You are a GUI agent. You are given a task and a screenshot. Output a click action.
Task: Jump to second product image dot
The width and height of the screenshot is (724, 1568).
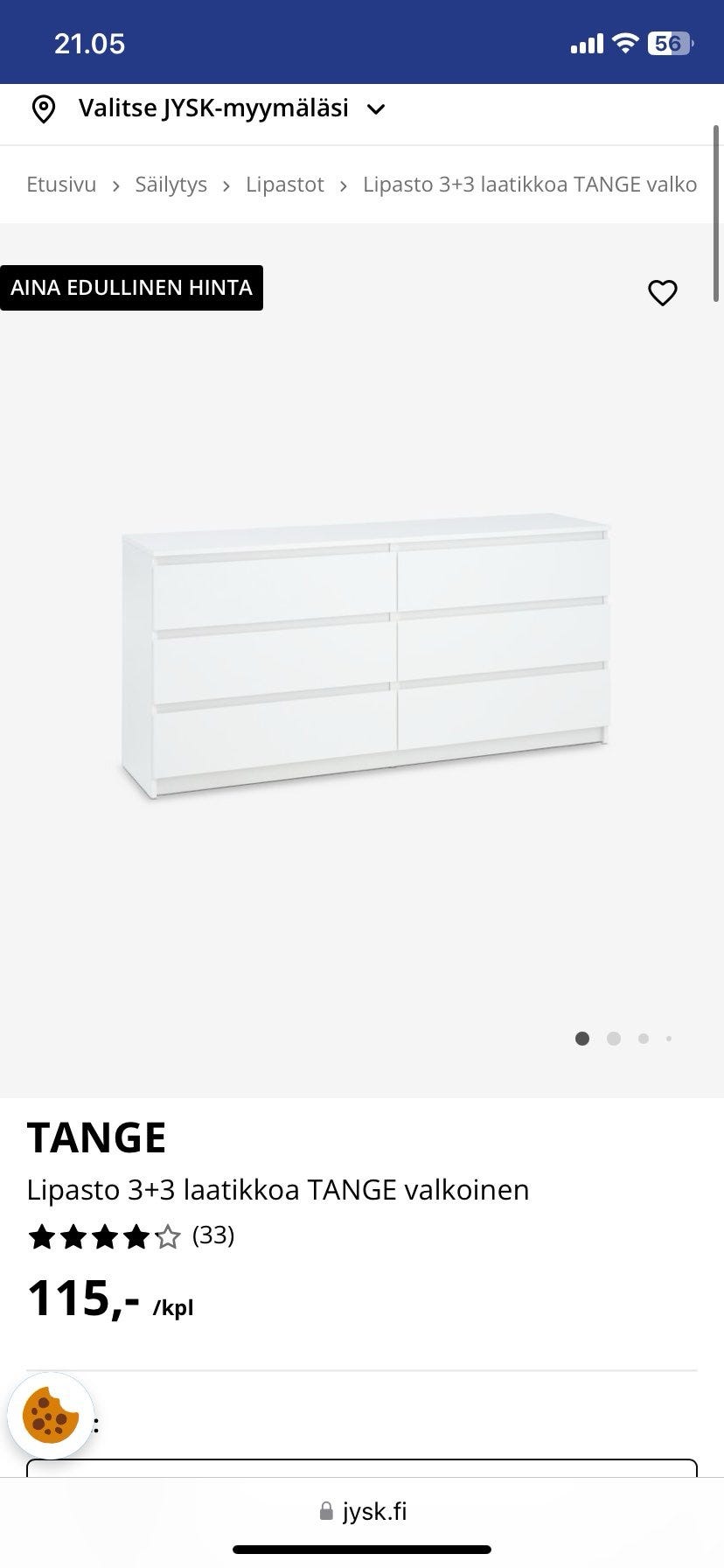pos(614,1039)
